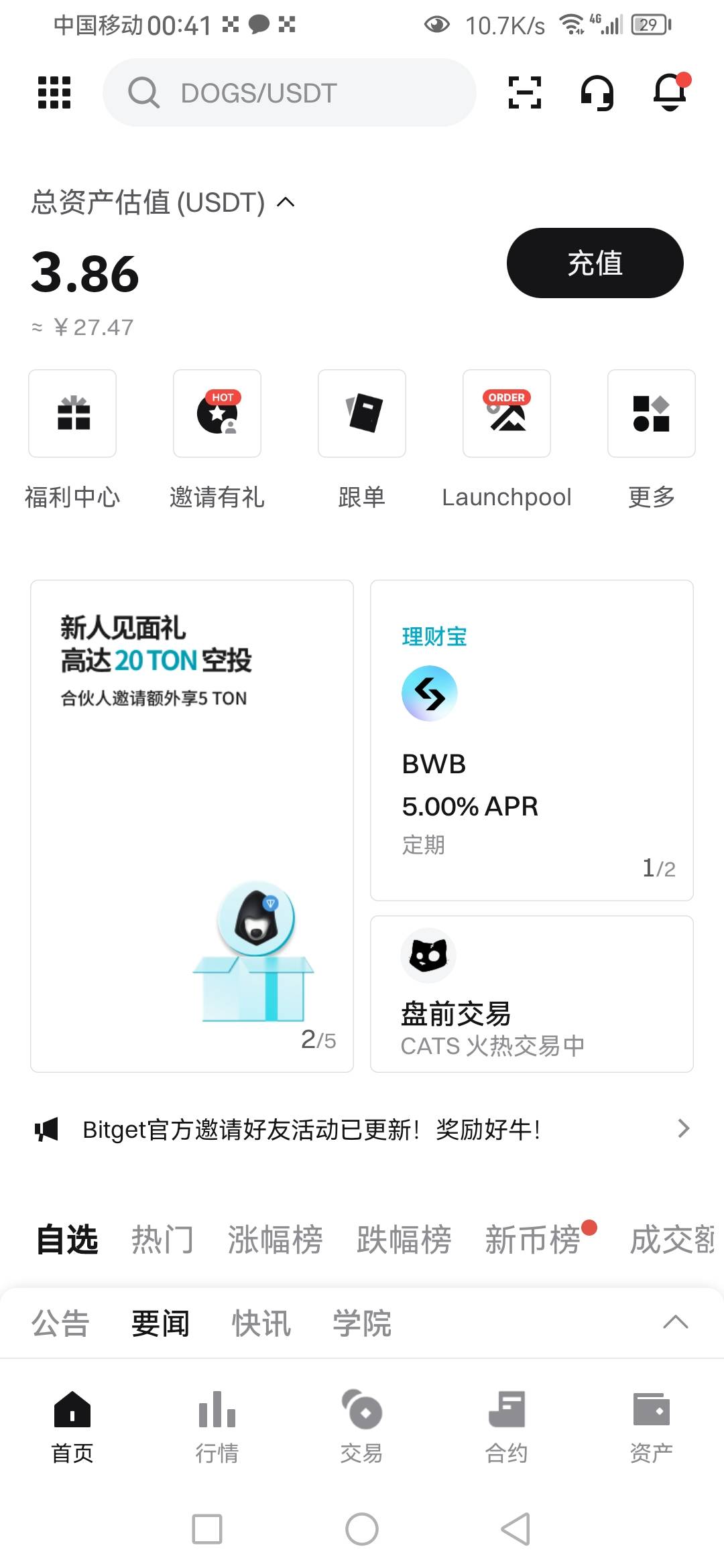Image resolution: width=724 pixels, height=1568 pixels.
Task: Go to the 资产 assets tab
Action: click(652, 1426)
